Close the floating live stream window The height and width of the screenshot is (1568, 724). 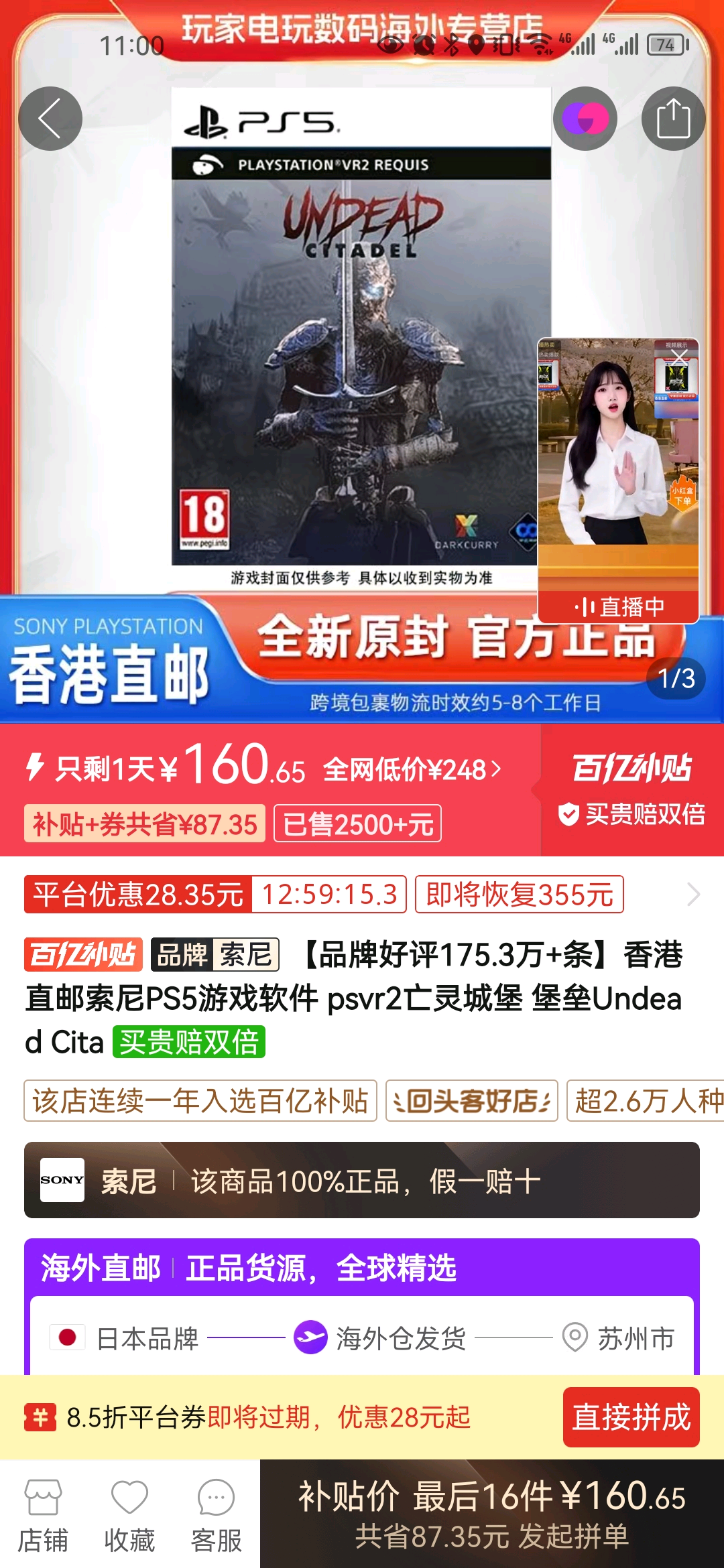[x=680, y=356]
